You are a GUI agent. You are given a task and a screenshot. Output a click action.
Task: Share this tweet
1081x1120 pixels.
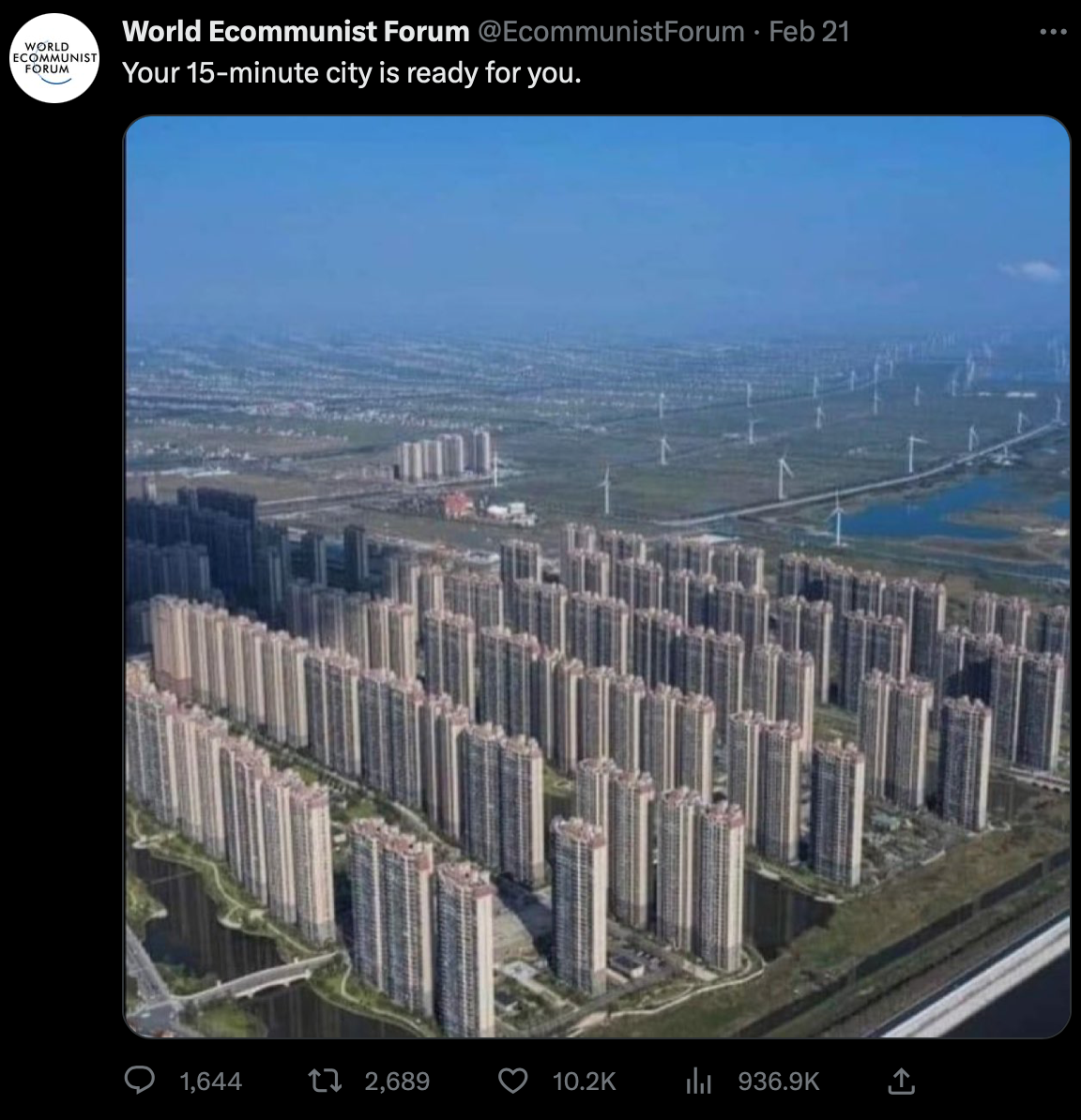click(900, 1082)
